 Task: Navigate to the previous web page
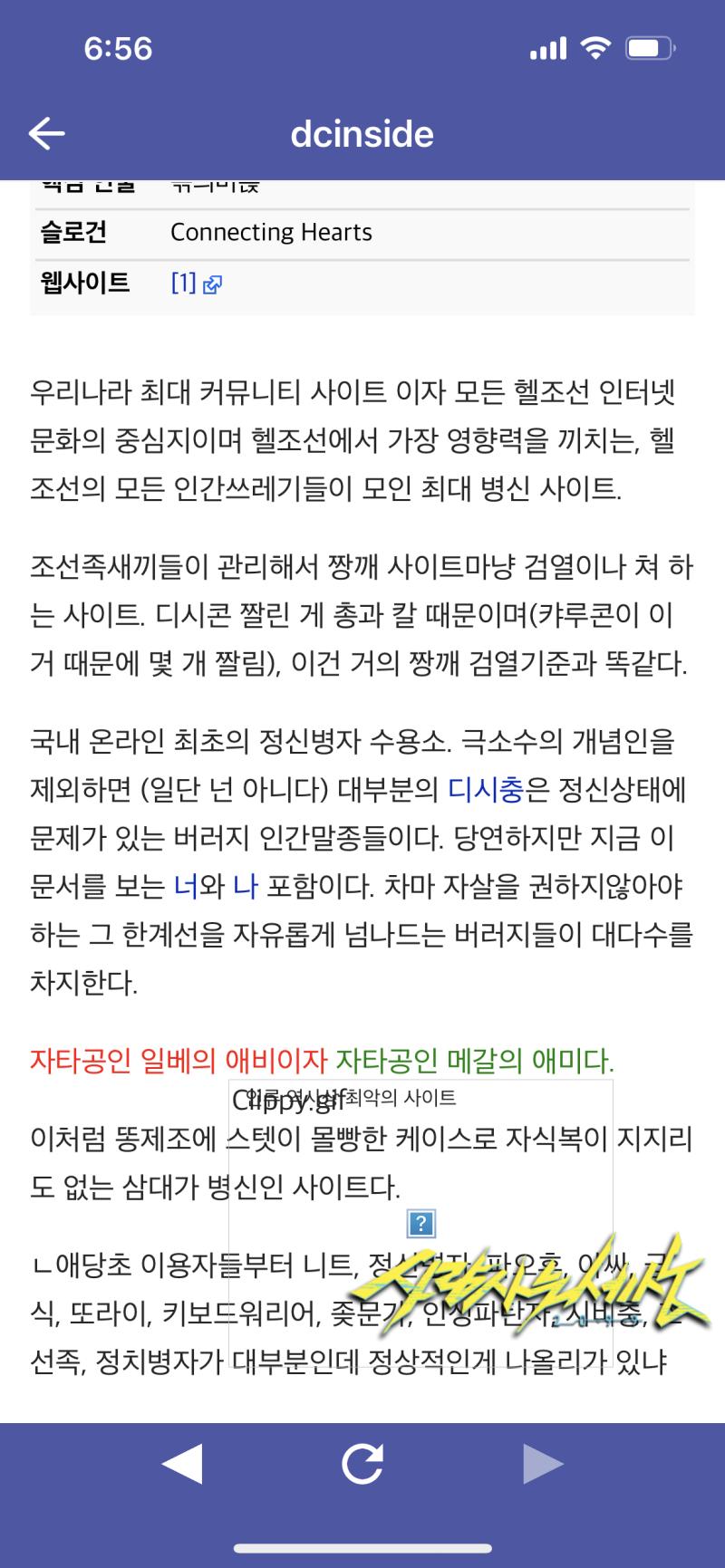181,1464
